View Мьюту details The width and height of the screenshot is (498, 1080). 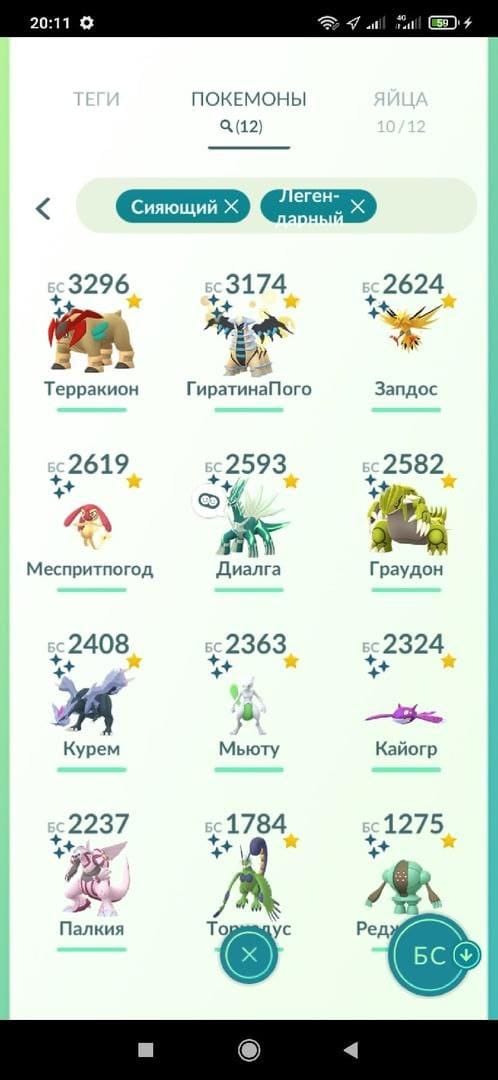coord(249,701)
